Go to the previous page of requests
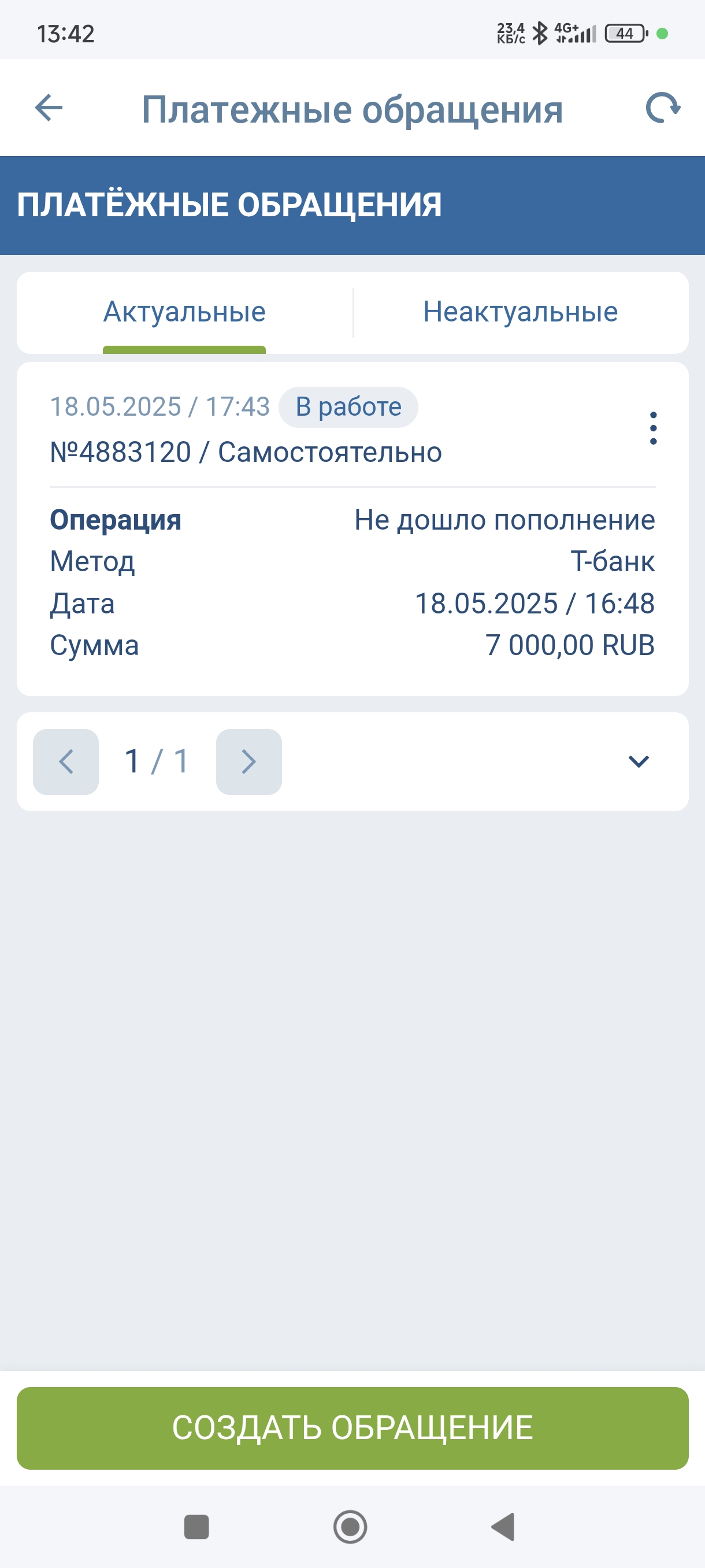Image resolution: width=705 pixels, height=1568 pixels. click(66, 761)
